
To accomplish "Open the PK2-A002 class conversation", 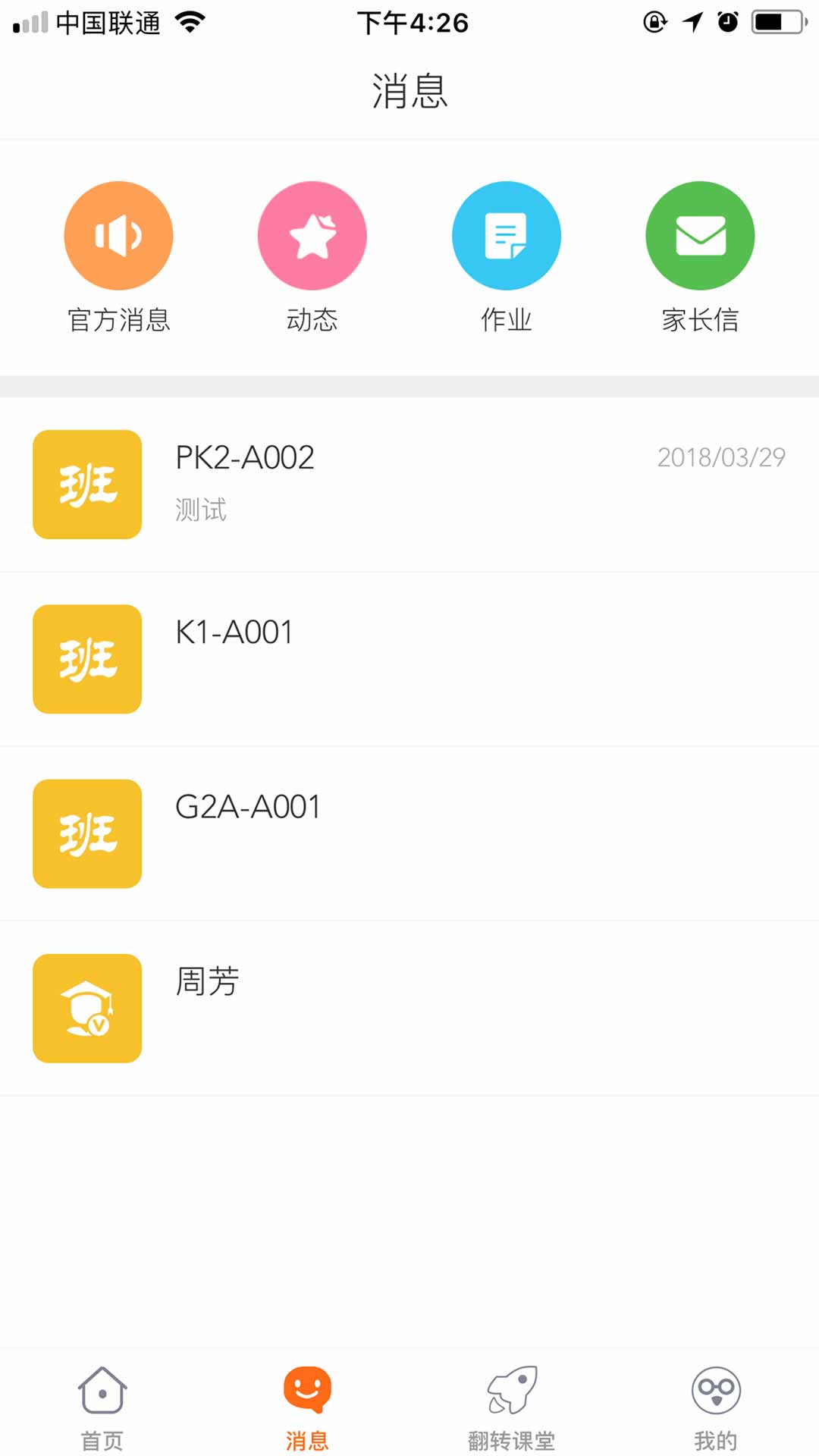I will pos(409,484).
